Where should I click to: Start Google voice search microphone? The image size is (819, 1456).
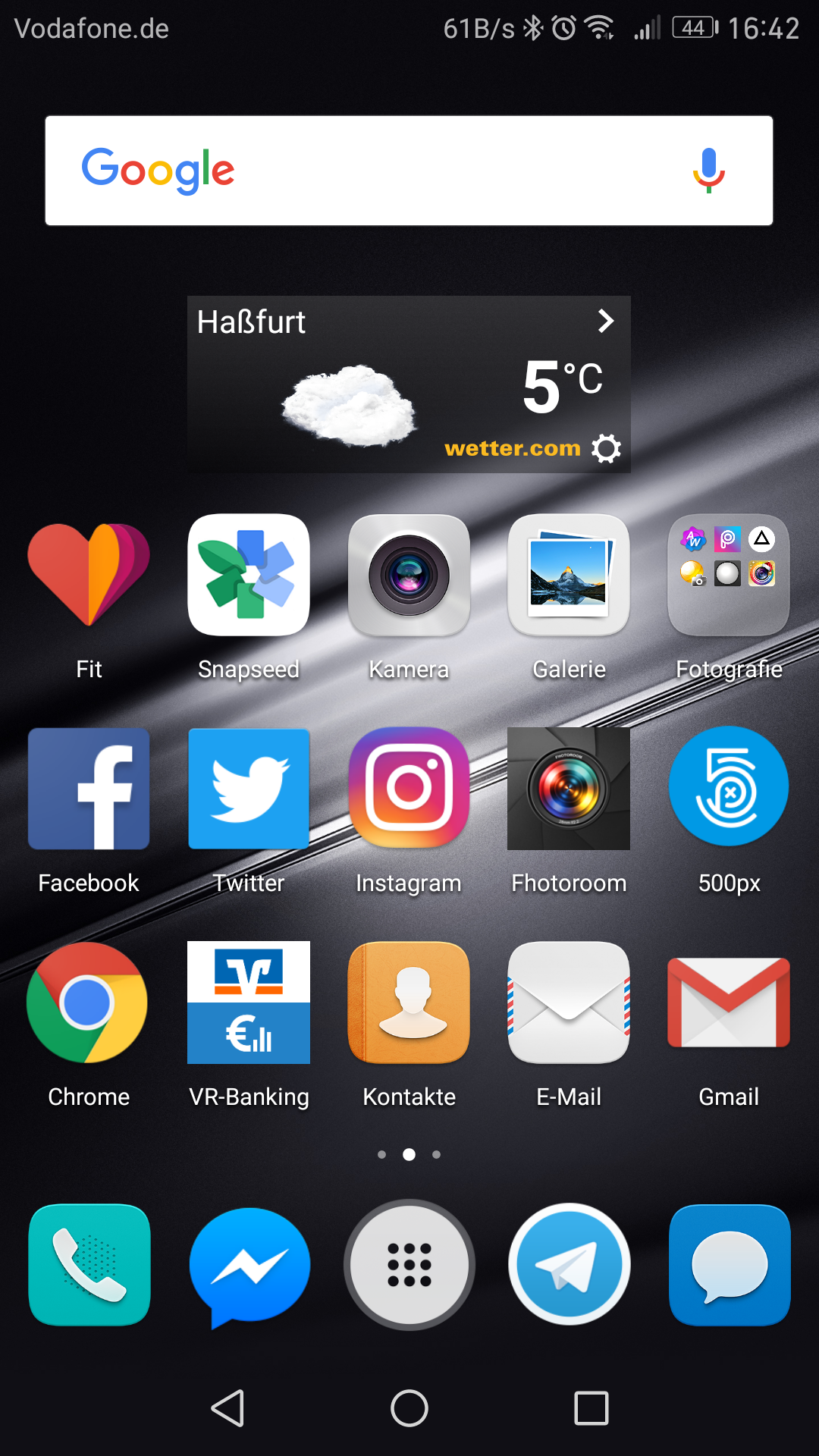(x=708, y=171)
